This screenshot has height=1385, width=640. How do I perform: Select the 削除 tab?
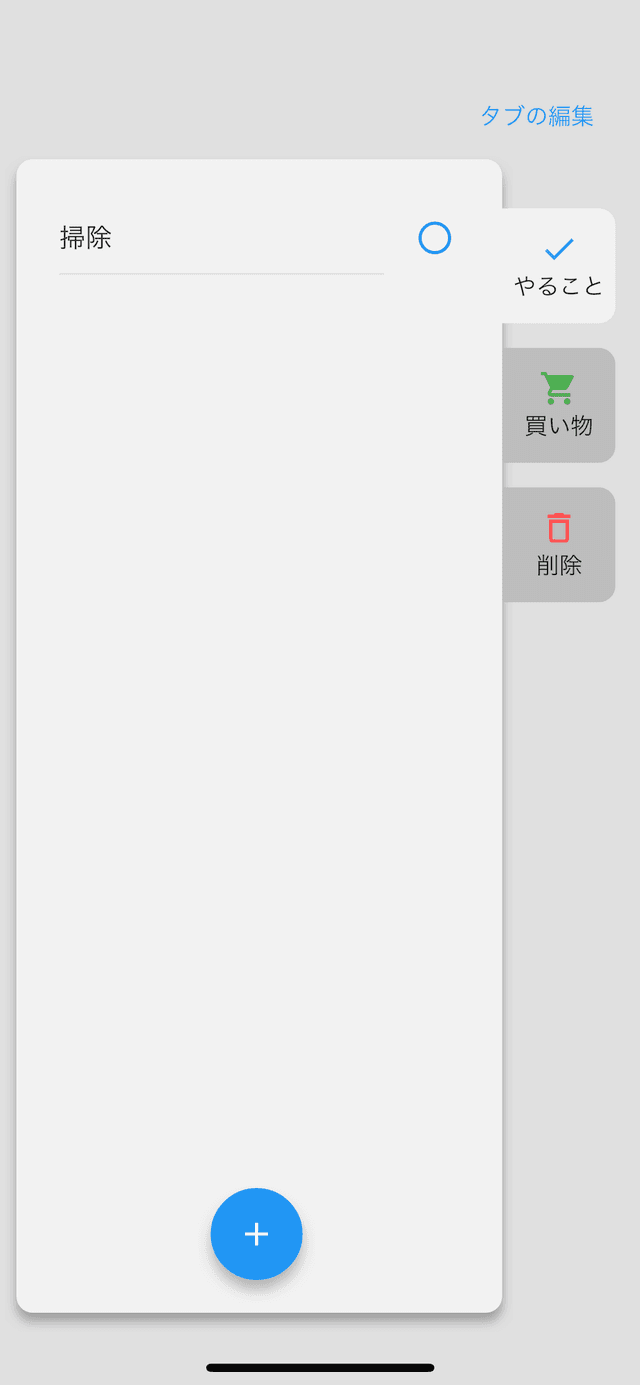pos(558,545)
